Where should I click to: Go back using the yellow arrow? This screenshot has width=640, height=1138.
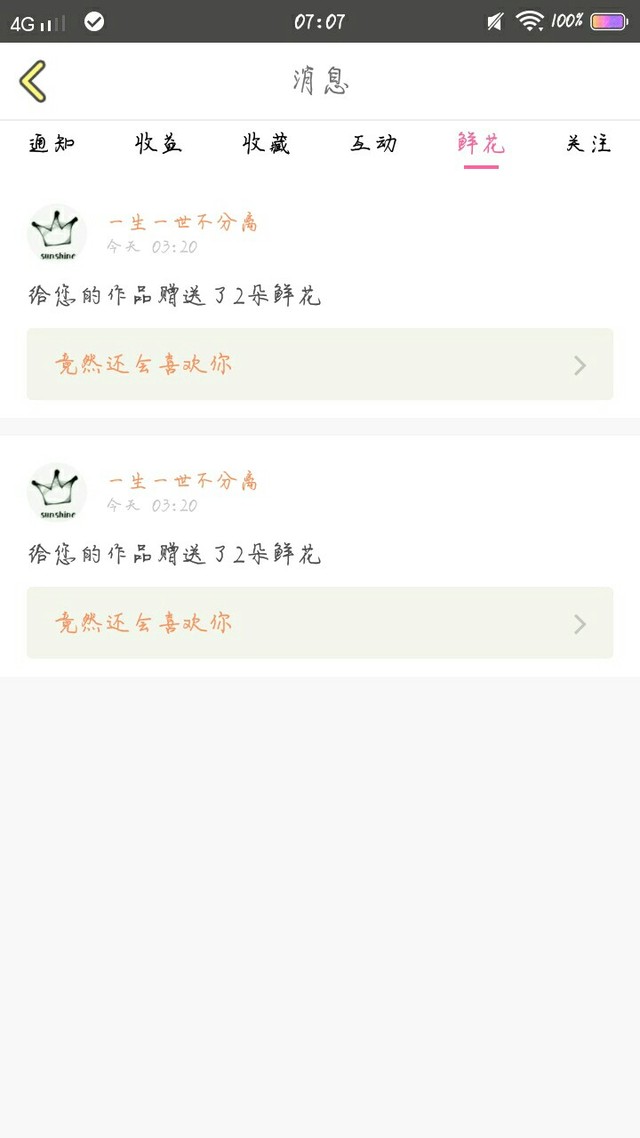[x=33, y=81]
